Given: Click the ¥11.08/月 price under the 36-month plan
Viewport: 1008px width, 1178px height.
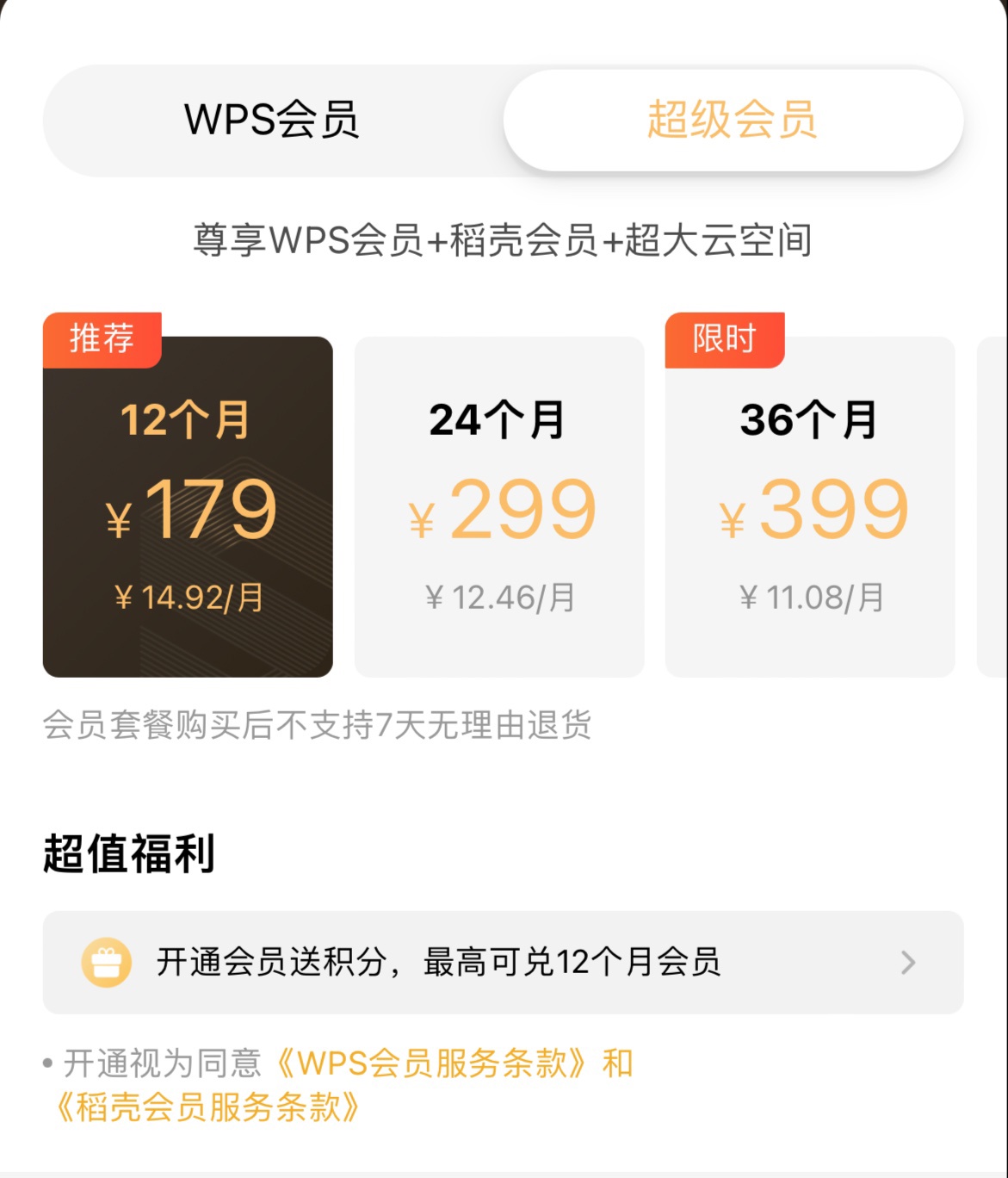Looking at the screenshot, I should point(812,593).
